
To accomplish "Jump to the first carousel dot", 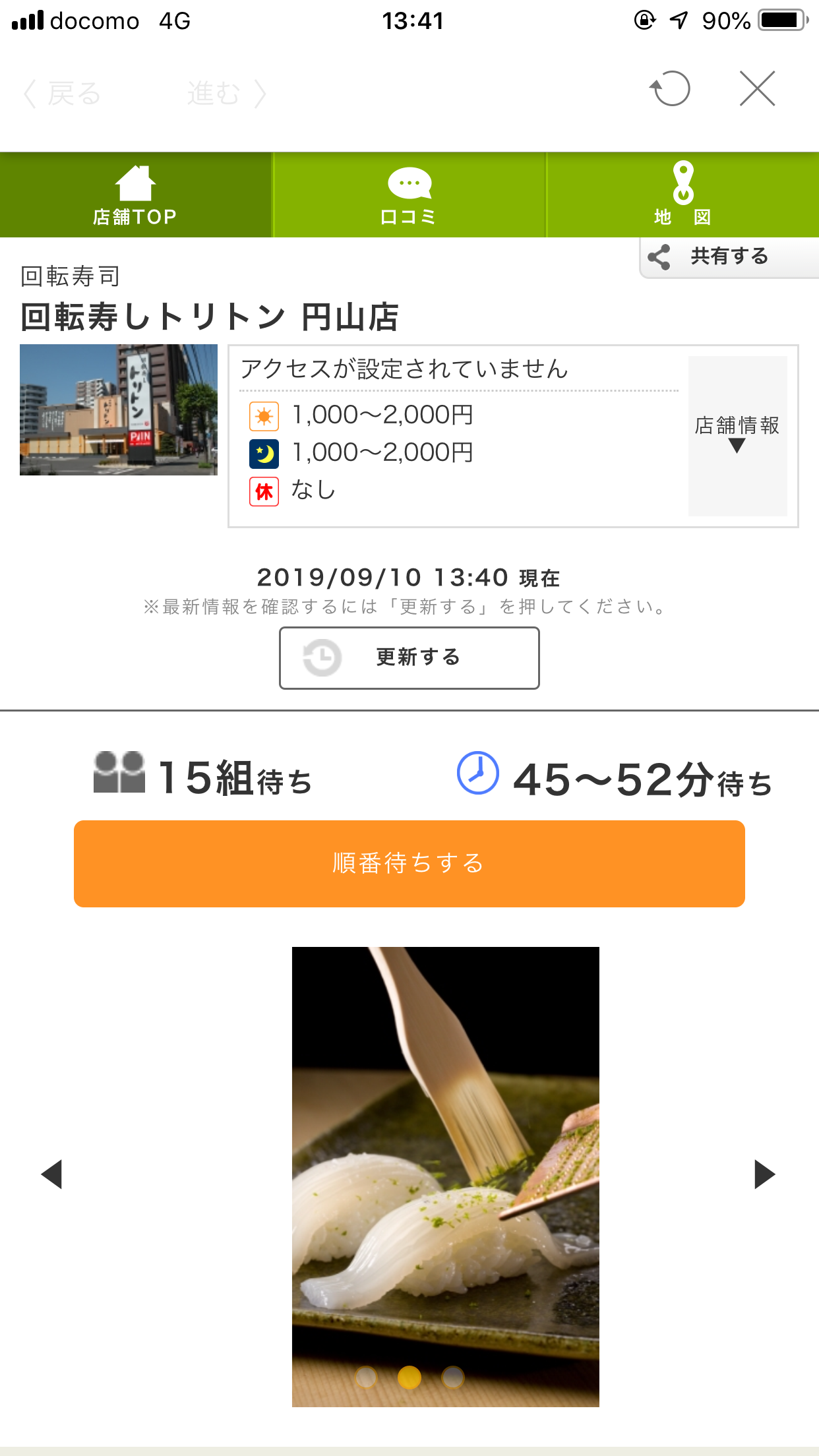I will [366, 1377].
